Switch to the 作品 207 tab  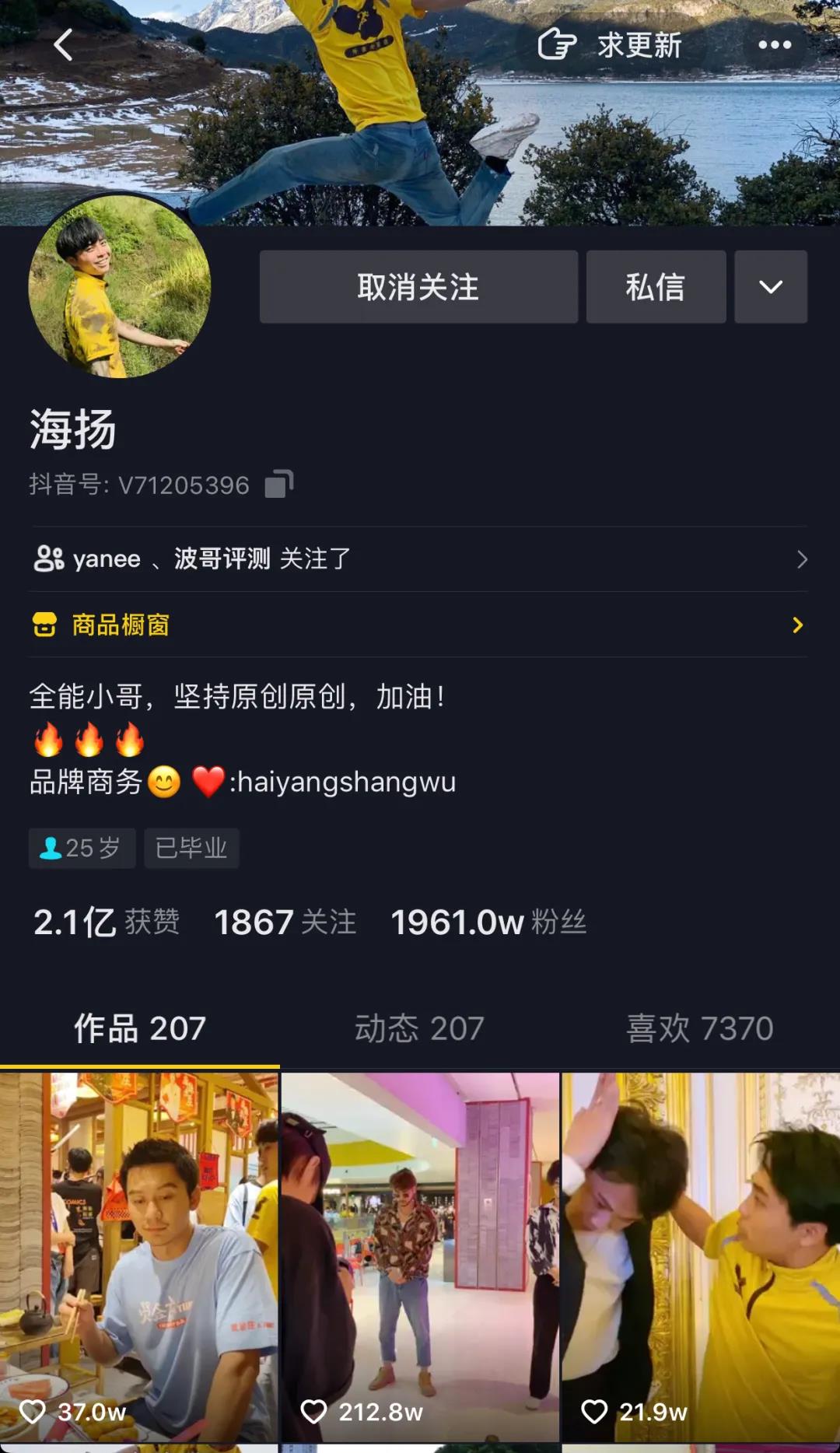pos(140,1028)
